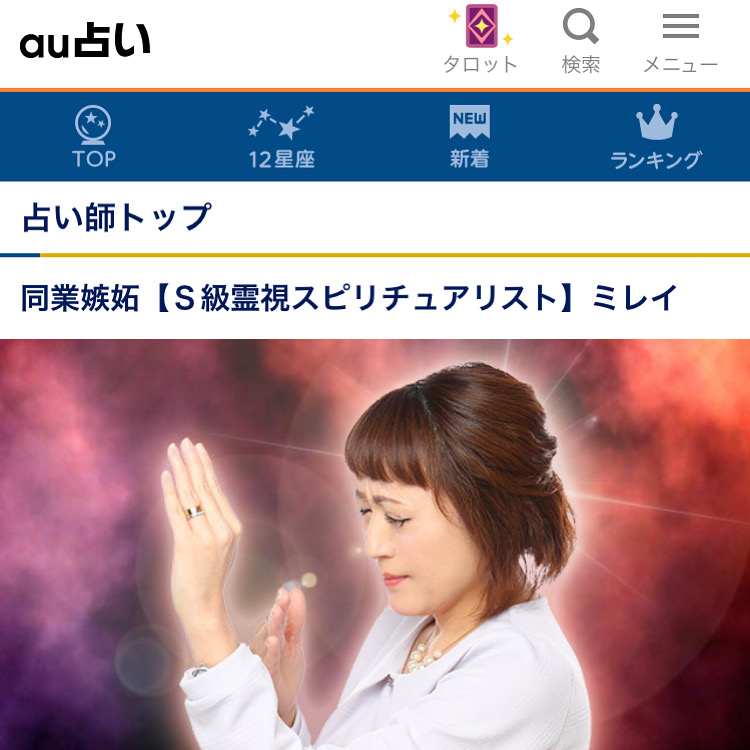750x750 pixels.
Task: Switch to the 12星座 tab
Action: click(x=281, y=137)
